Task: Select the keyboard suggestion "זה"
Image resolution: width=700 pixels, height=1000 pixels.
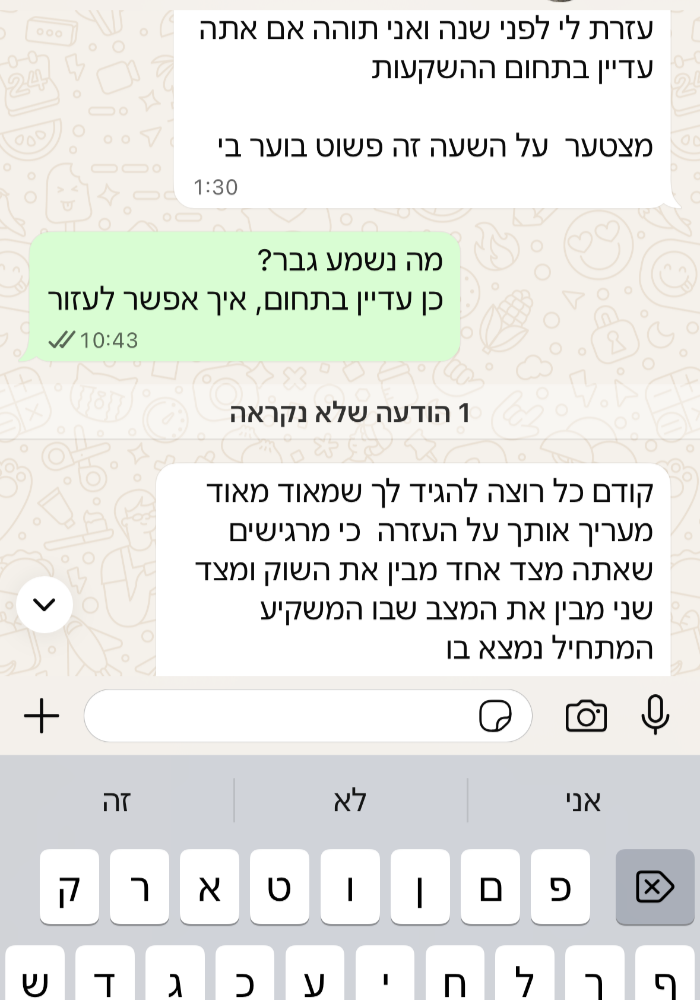Action: [x=117, y=801]
